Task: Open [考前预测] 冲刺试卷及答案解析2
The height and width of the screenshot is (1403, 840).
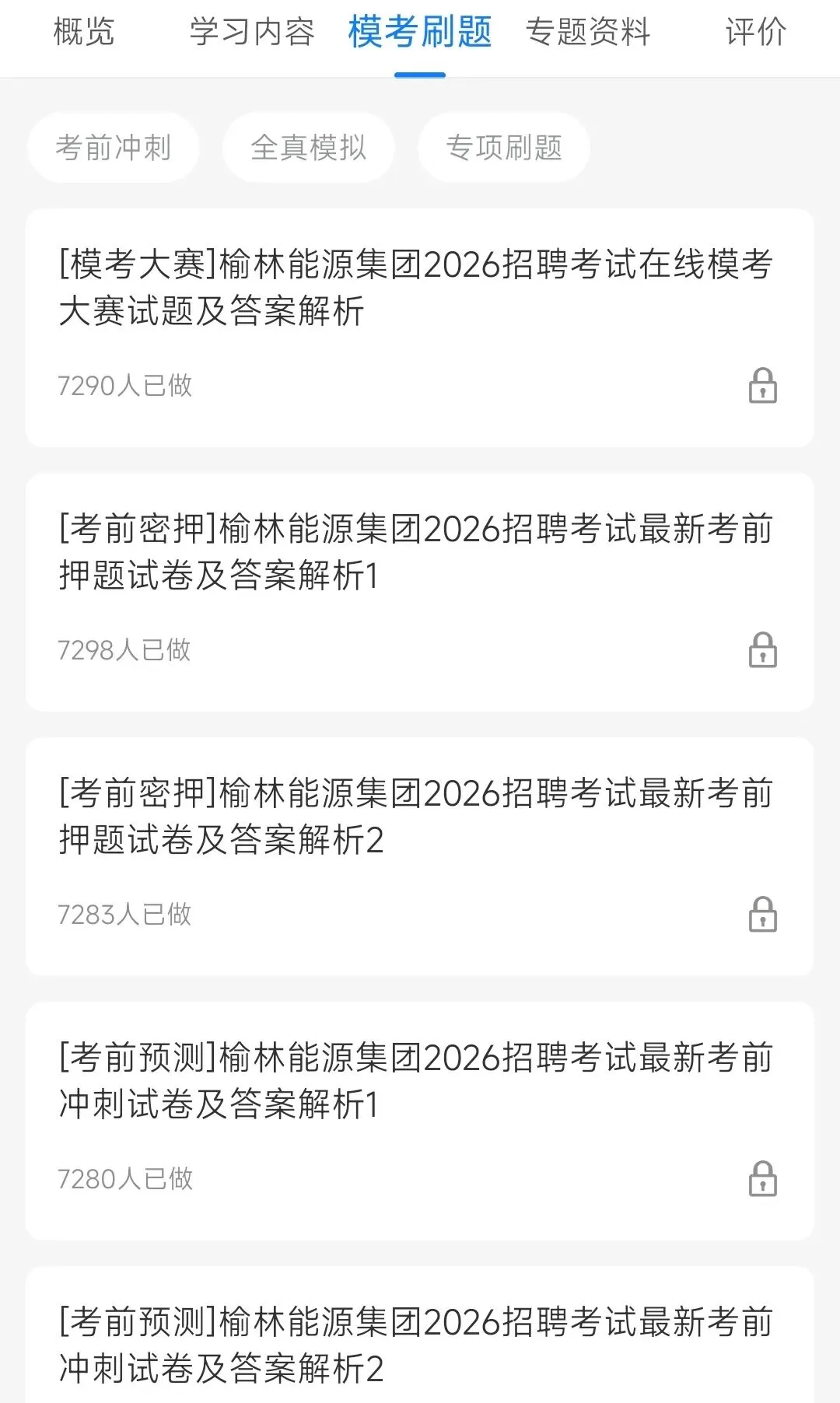Action: tap(420, 1335)
